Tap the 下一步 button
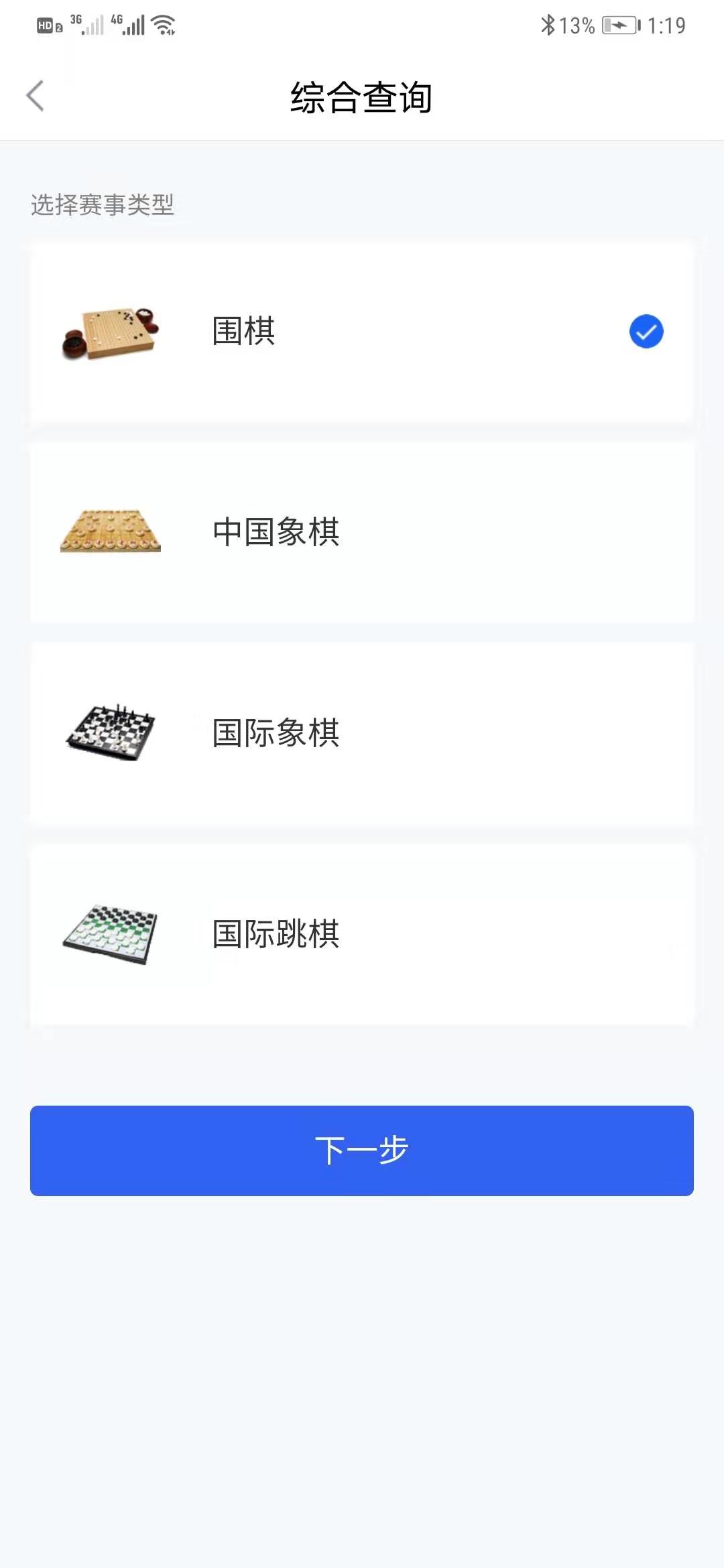 point(362,1150)
